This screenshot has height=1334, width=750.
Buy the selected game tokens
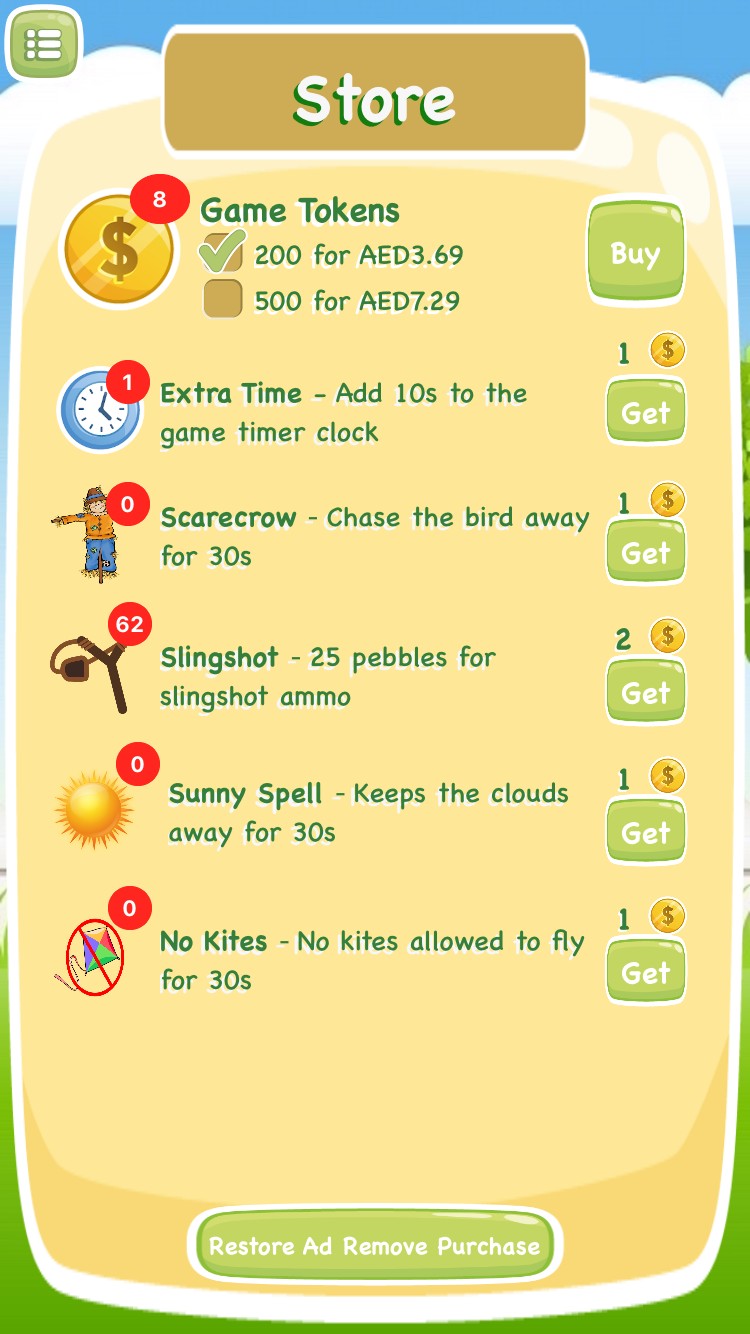pyautogui.click(x=636, y=253)
